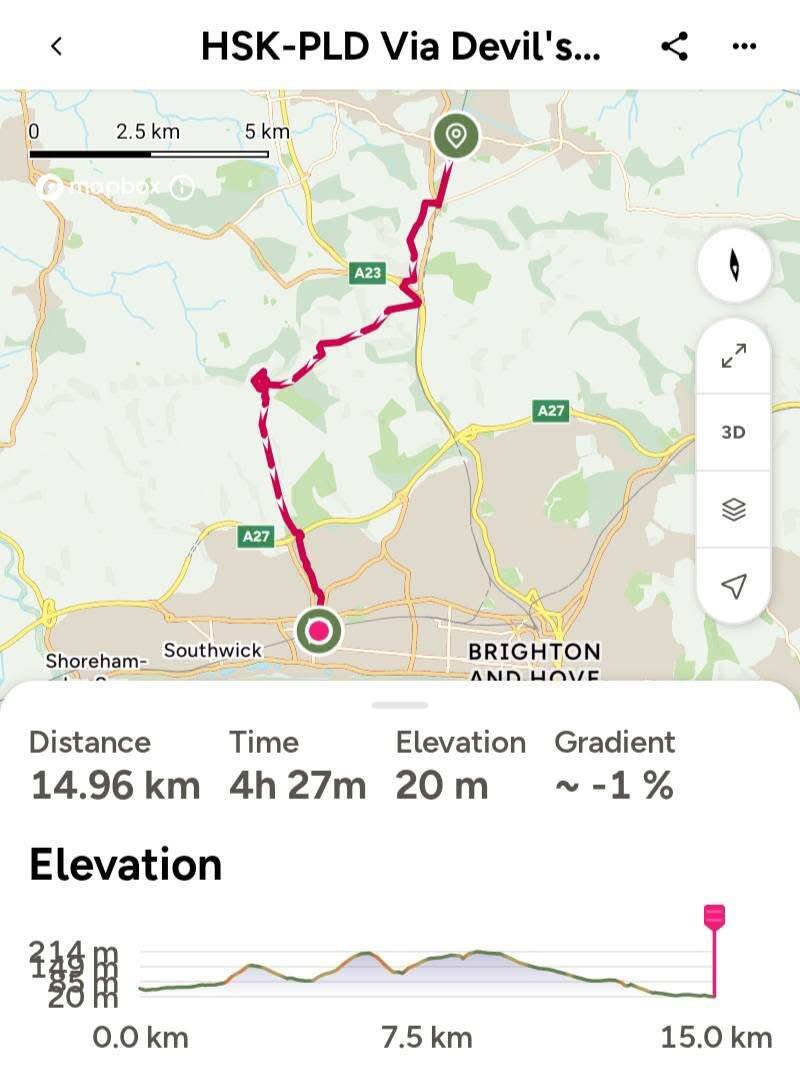Image resolution: width=800 pixels, height=1067 pixels.
Task: Open the three-dot overflow menu
Action: coord(744,46)
